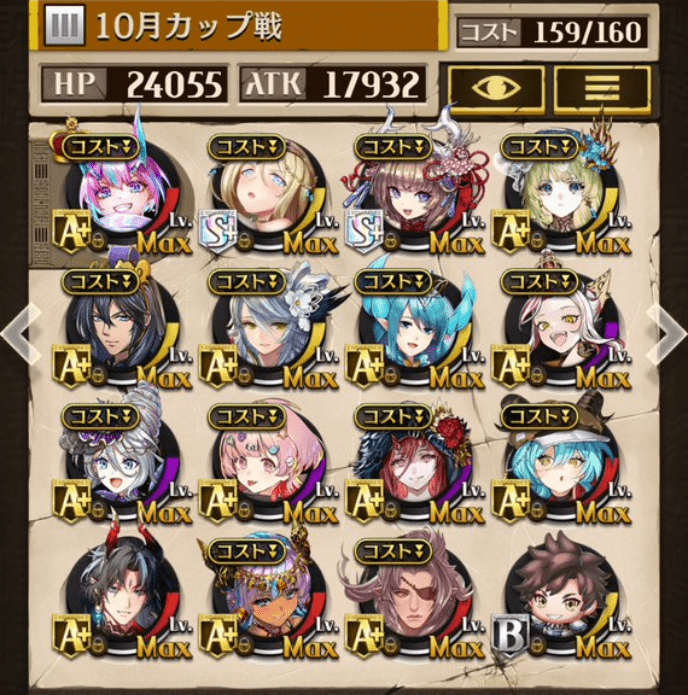Tap the deck number icon beside 10月カップ戦
This screenshot has height=695, width=688.
point(66,27)
